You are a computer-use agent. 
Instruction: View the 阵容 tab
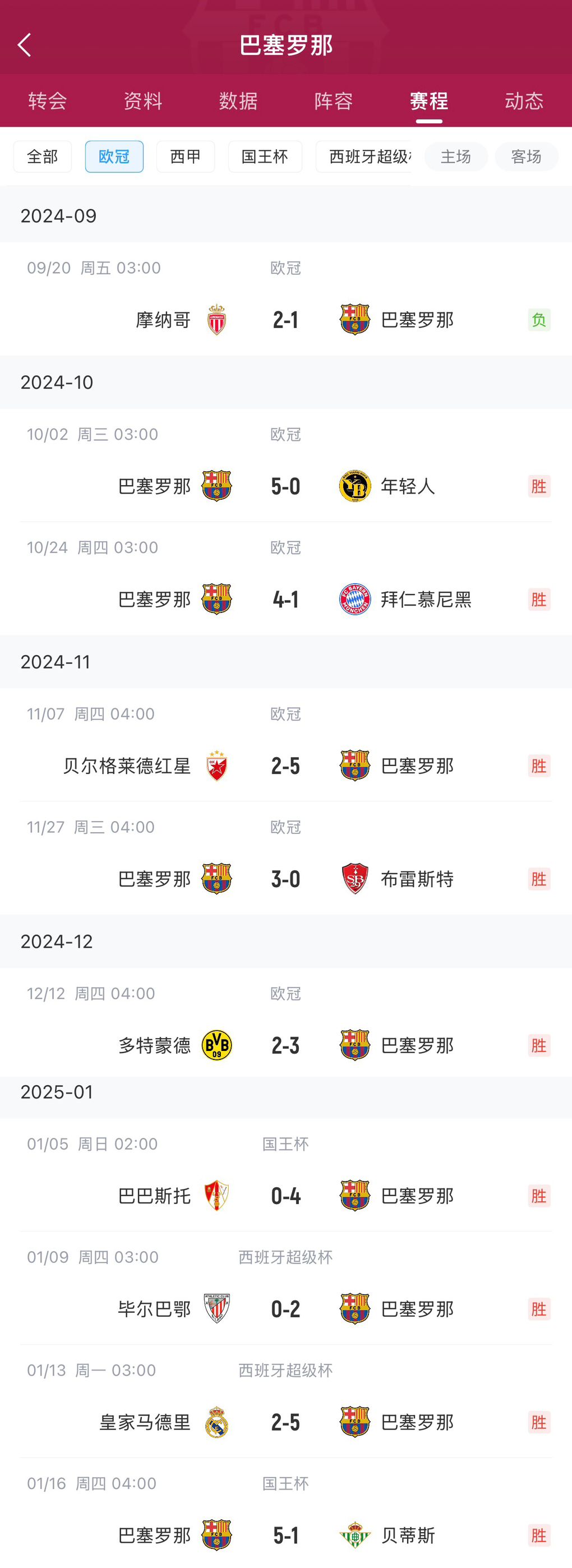point(334,101)
